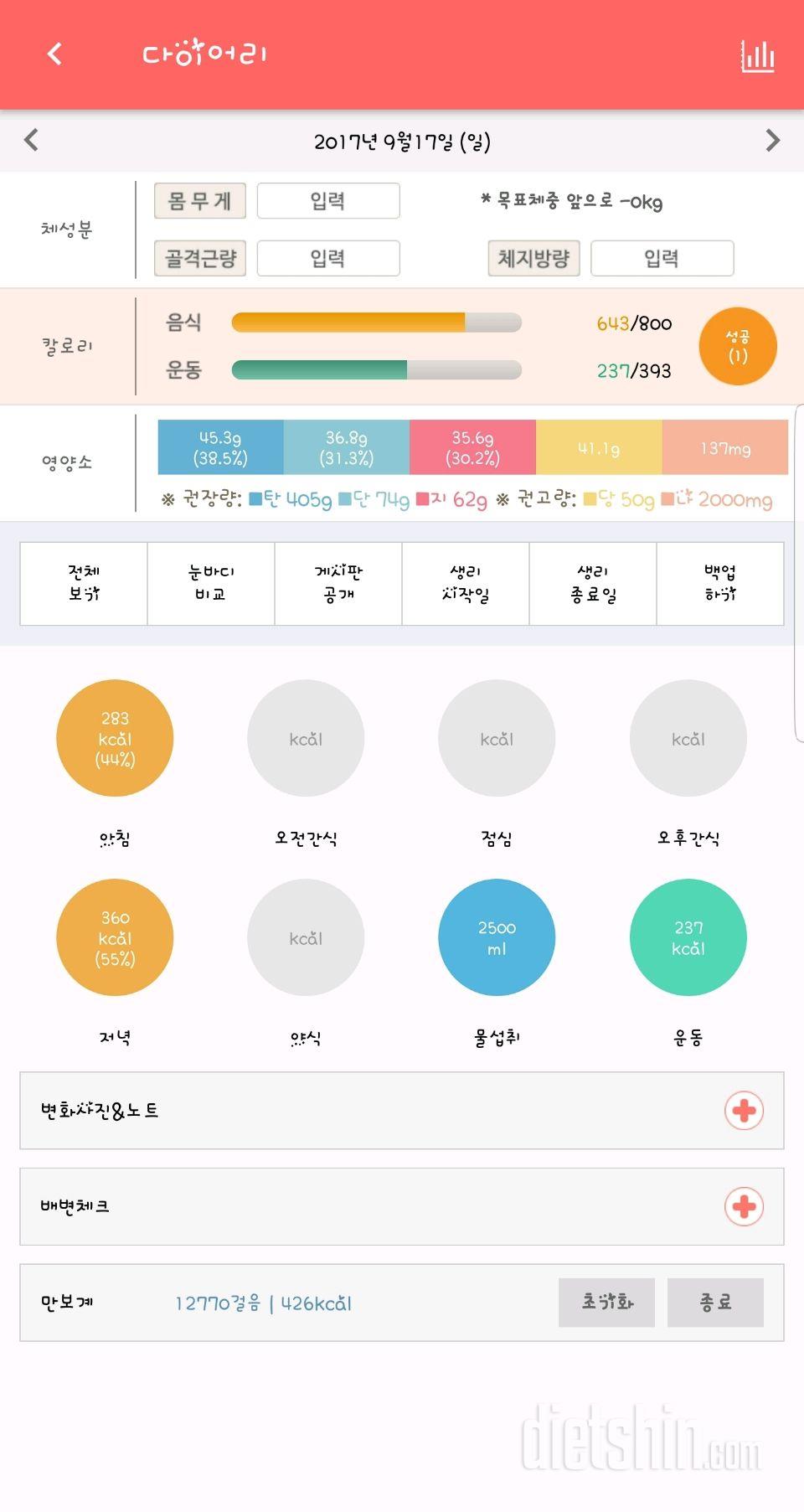The width and height of the screenshot is (804, 1512).
Task: Tap 입력 next to 몸무게
Action: pos(328,201)
